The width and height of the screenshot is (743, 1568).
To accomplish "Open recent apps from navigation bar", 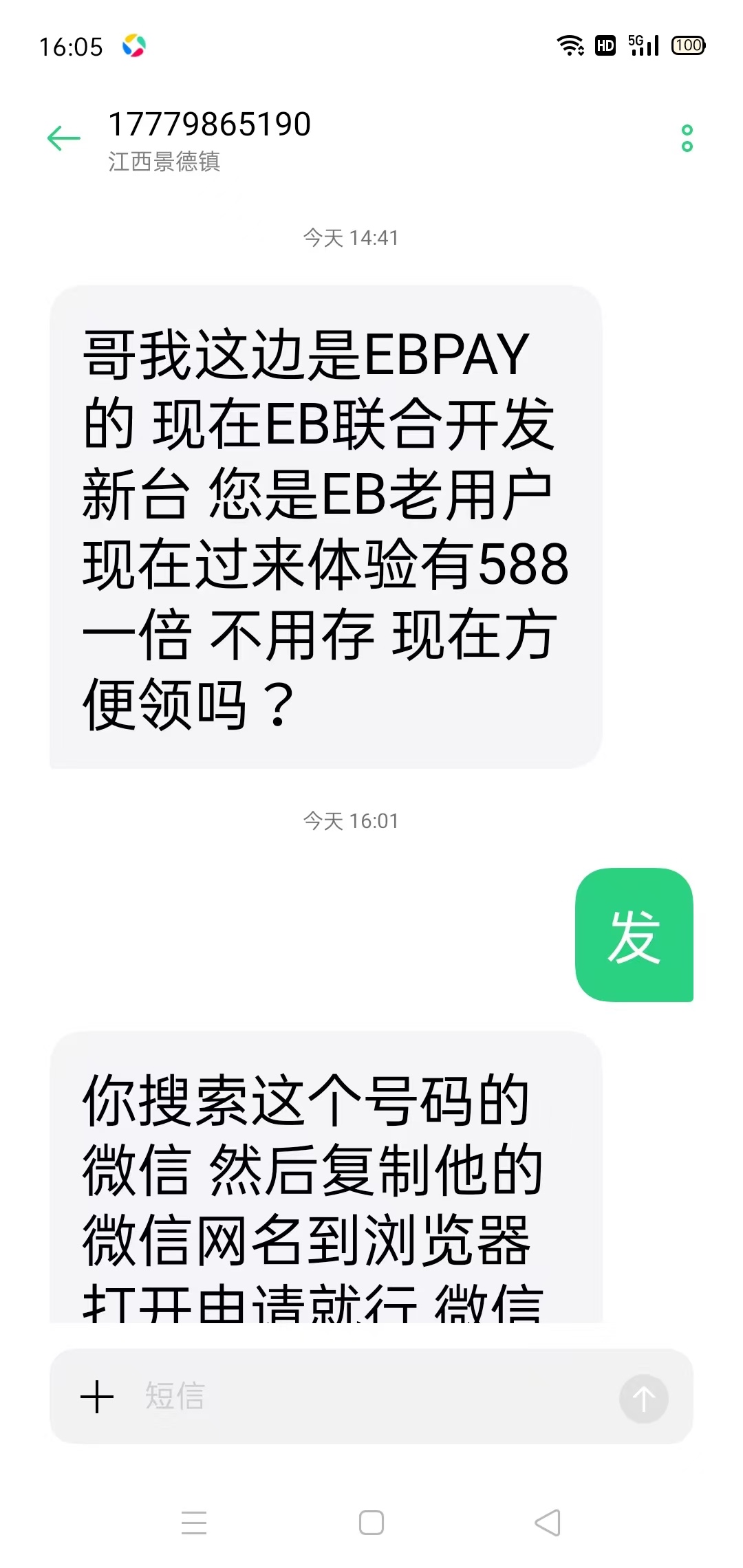I will pos(194,1523).
